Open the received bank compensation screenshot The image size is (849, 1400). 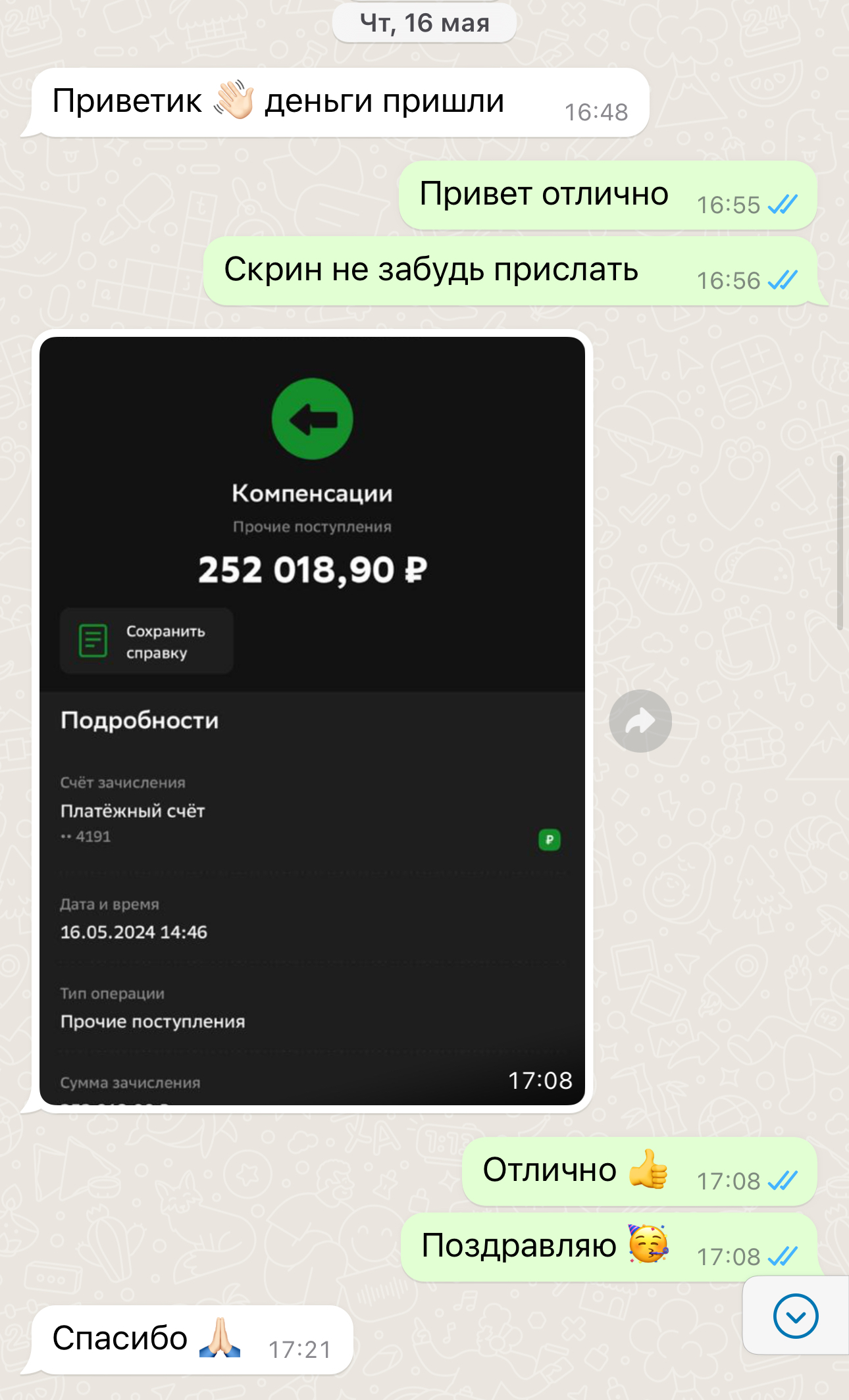tap(312, 721)
